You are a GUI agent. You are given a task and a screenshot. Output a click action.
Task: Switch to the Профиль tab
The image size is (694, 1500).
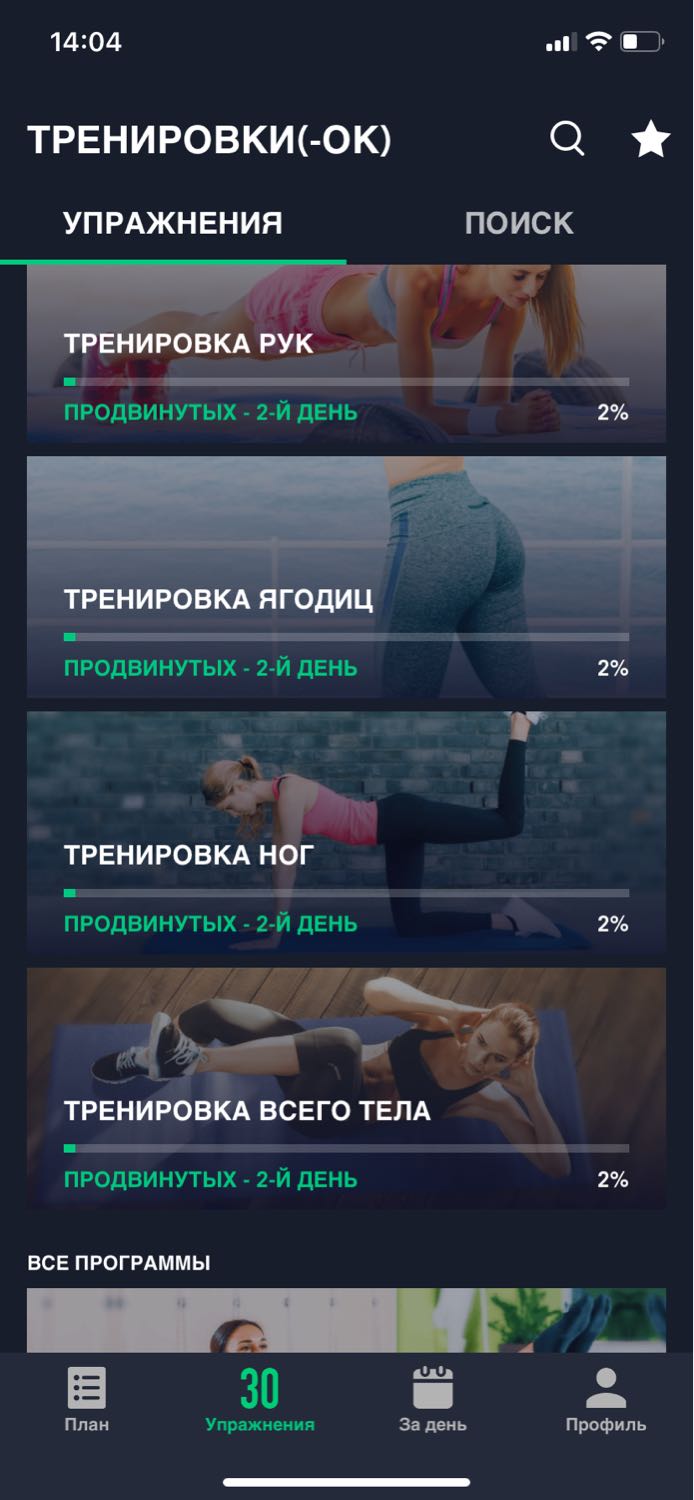pos(606,1400)
